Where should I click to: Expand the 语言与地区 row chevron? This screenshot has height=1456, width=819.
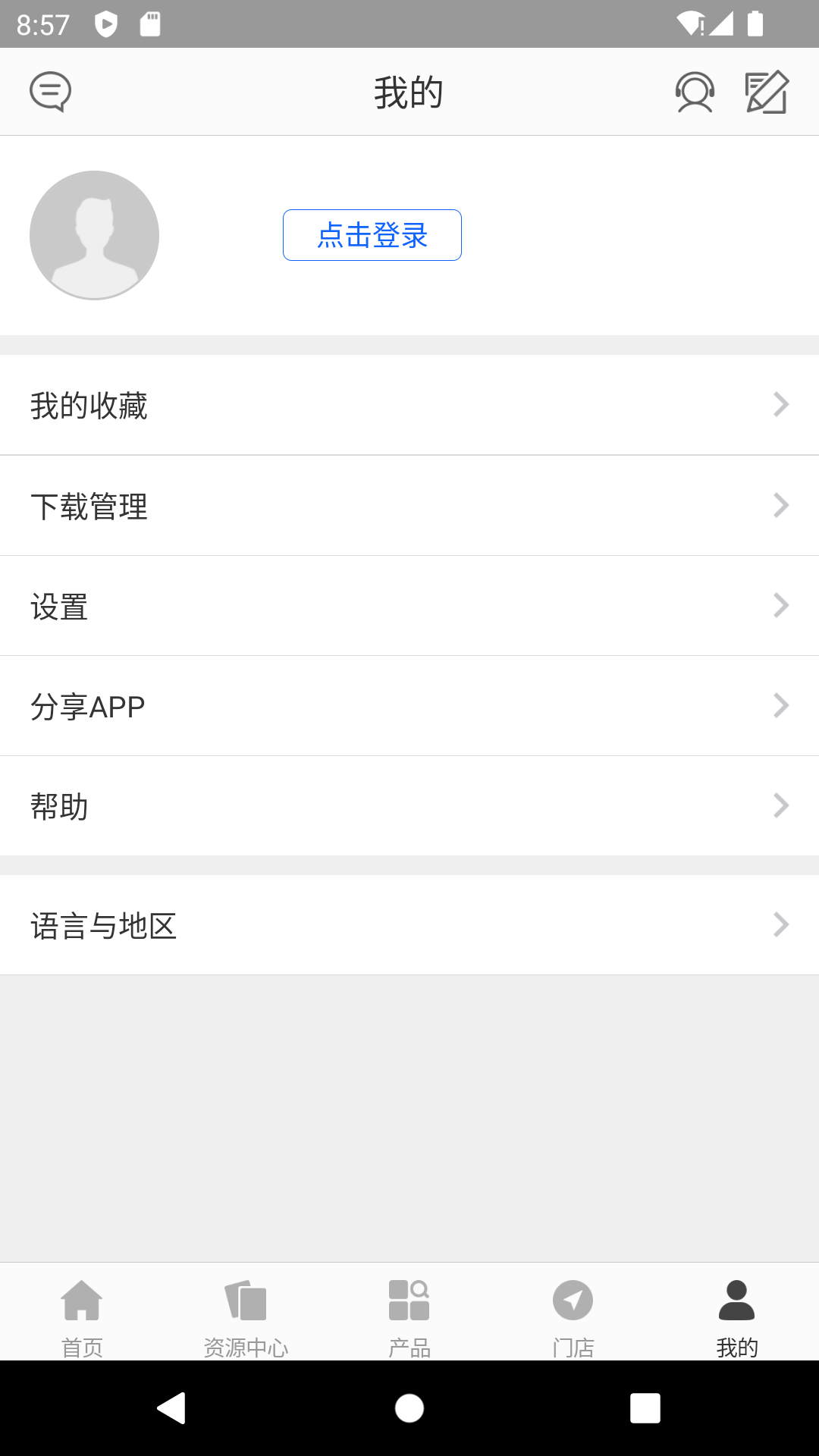coord(781,925)
